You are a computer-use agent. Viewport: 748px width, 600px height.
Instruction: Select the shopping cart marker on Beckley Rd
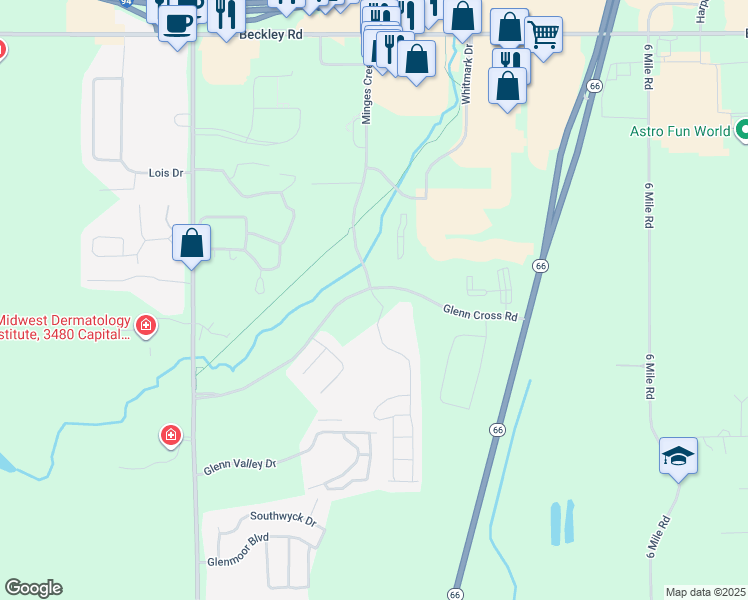[x=543, y=34]
